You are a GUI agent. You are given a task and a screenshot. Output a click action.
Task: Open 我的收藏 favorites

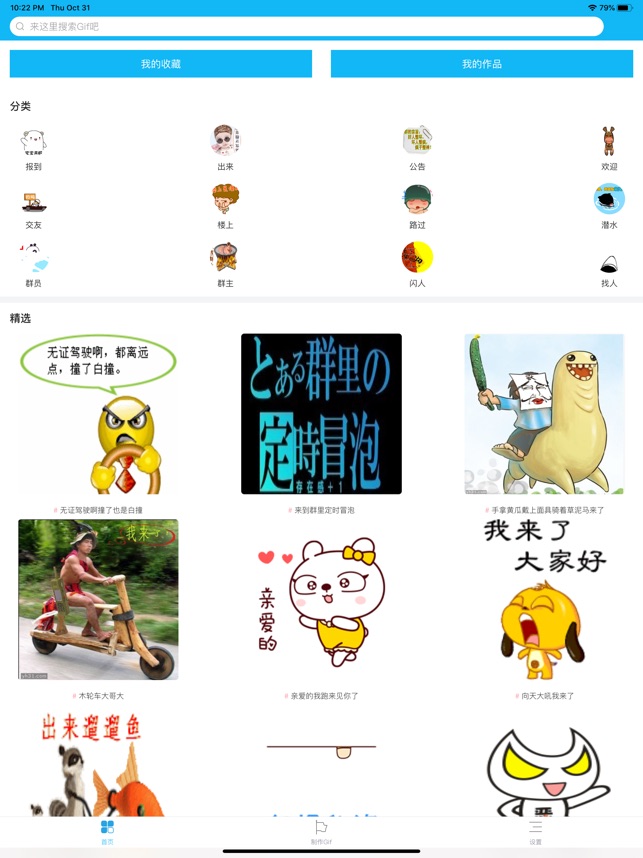coord(161,64)
